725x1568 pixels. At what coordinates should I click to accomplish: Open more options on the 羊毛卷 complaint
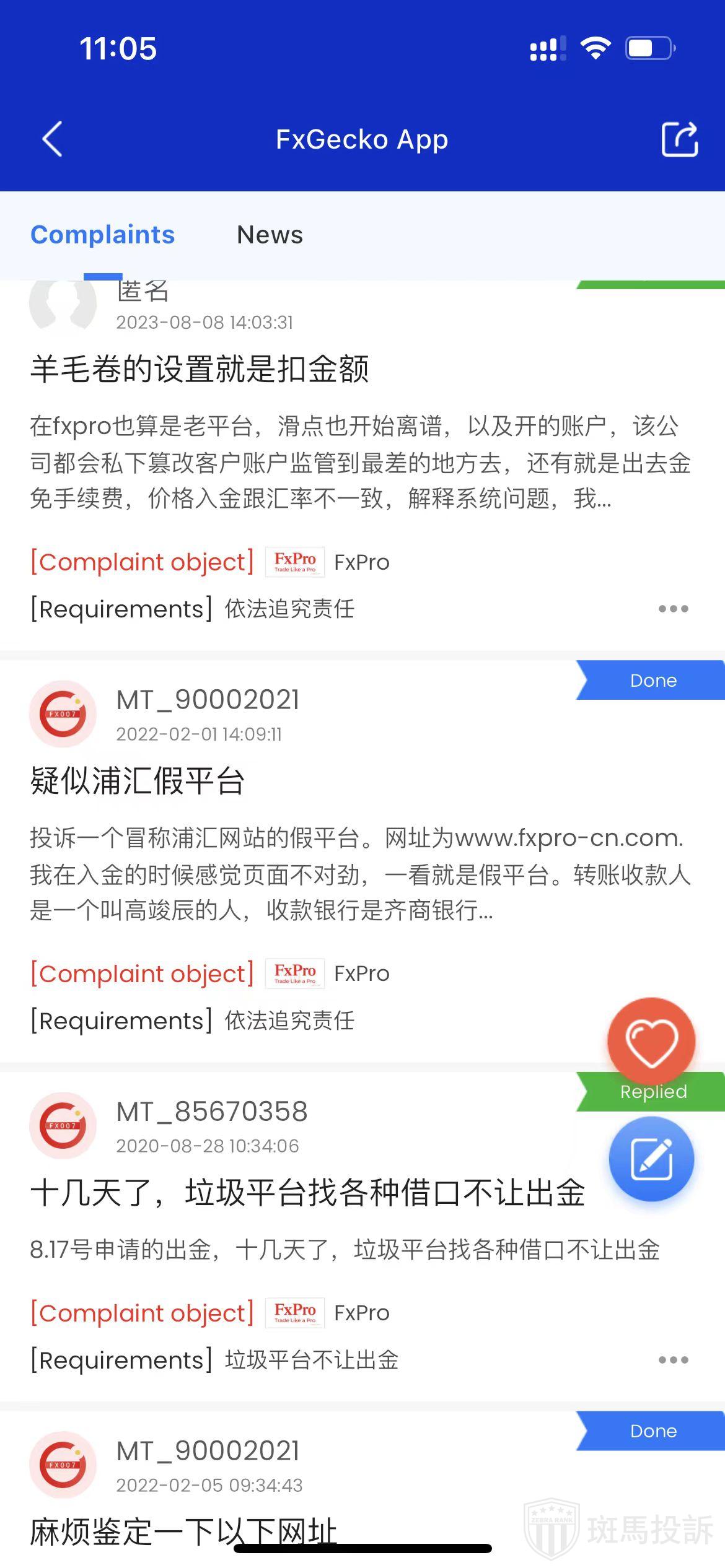tap(673, 609)
